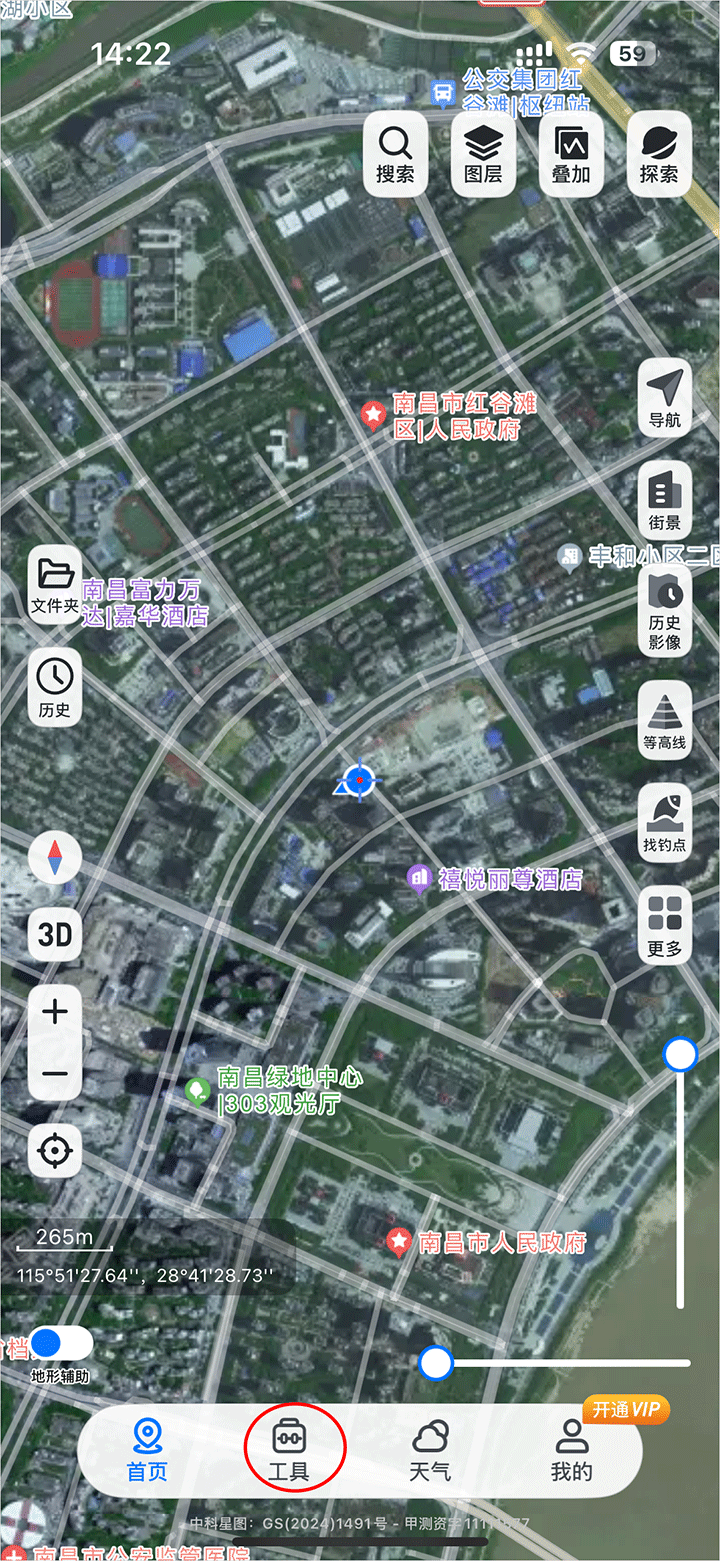Open the 更多 more options grid
Viewport: 720px width, 1561px height.
tap(665, 925)
